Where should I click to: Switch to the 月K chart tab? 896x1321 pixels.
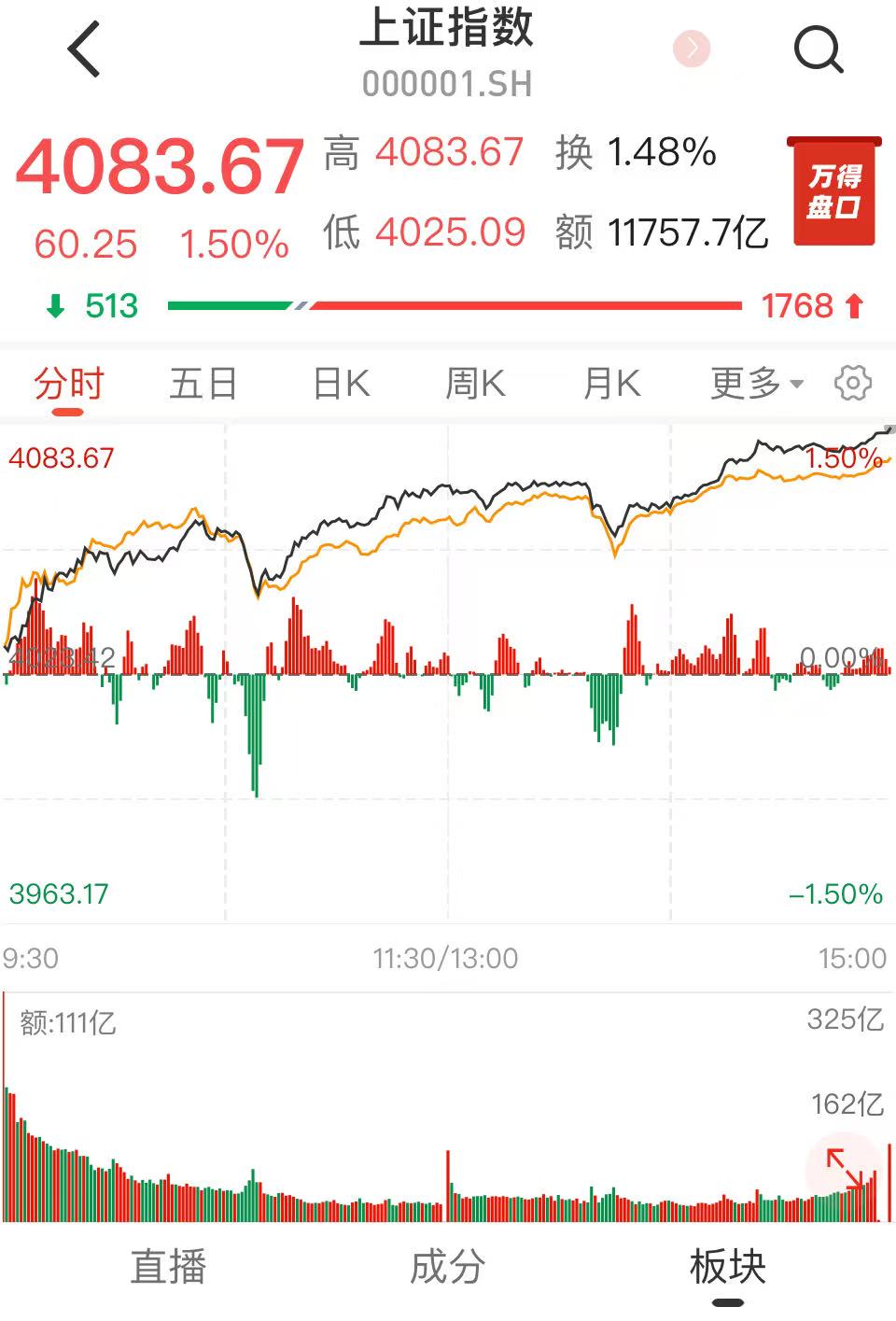click(611, 384)
